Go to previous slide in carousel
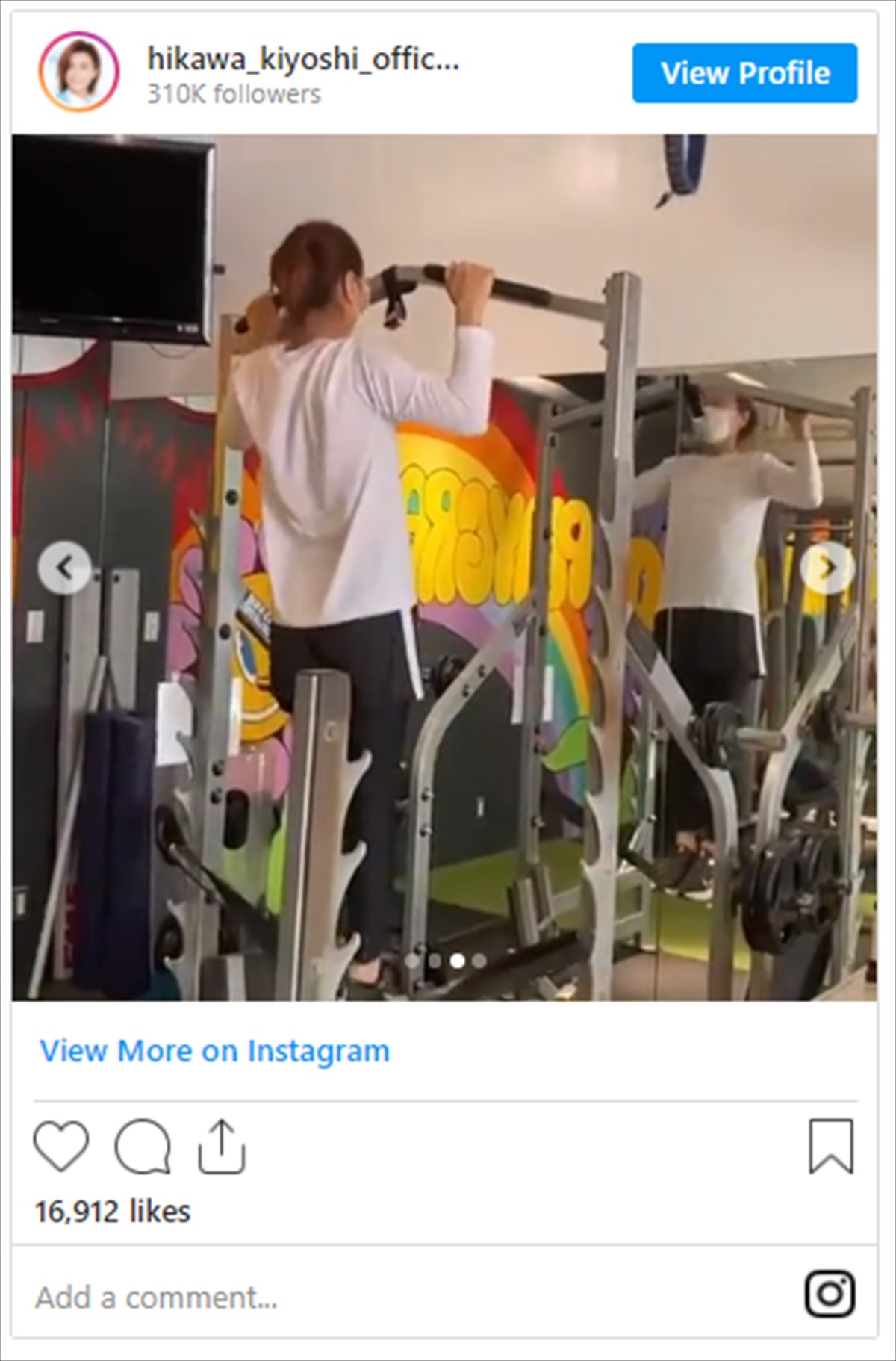Screen dimensions: 896x1361 (x=65, y=568)
